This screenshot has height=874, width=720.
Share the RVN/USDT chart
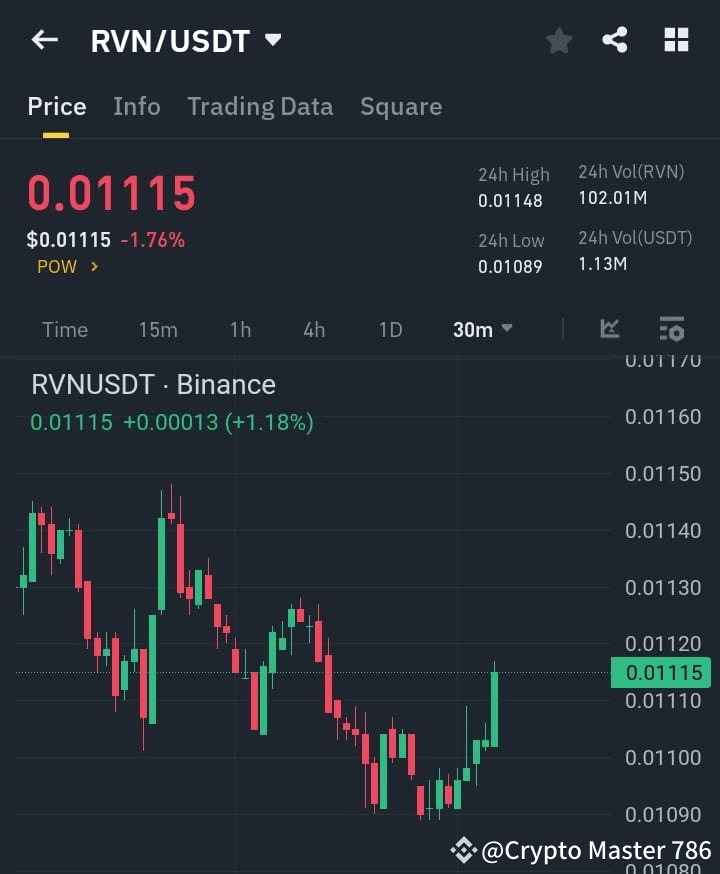tap(617, 40)
